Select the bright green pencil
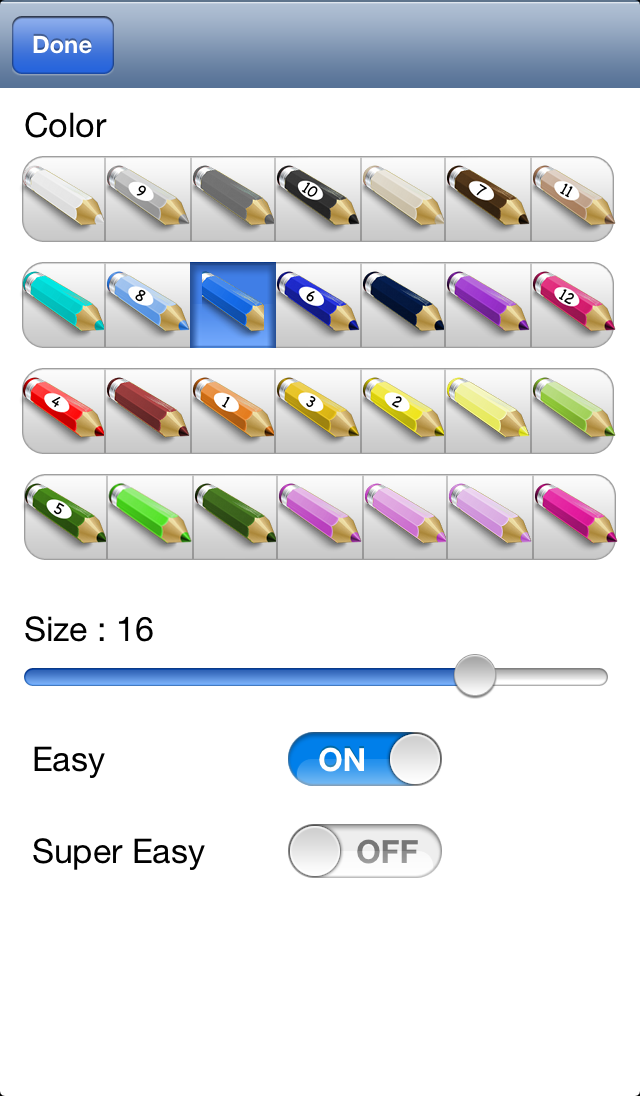The width and height of the screenshot is (640, 1096). coord(150,517)
